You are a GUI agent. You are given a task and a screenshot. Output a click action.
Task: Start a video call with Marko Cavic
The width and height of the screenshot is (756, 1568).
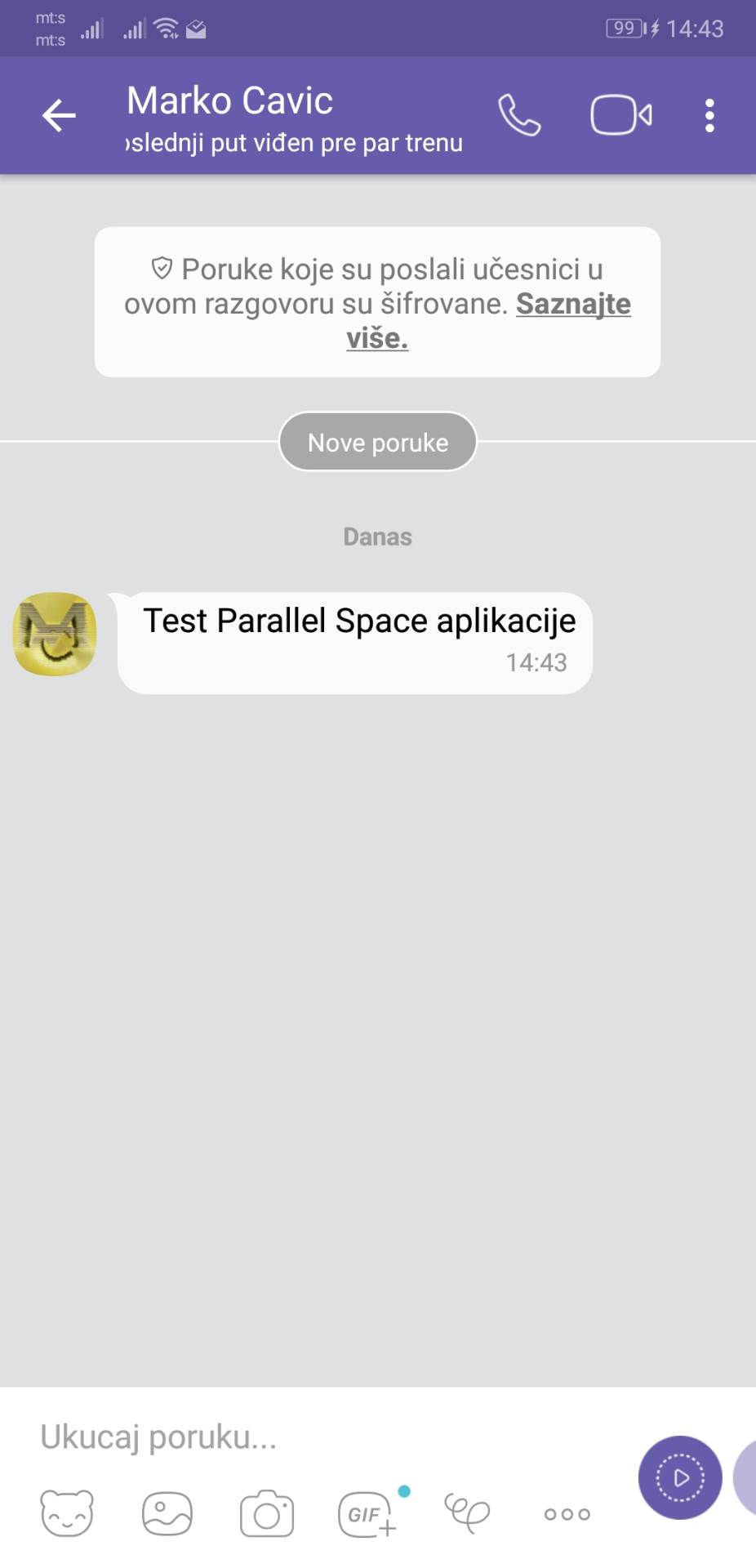620,115
